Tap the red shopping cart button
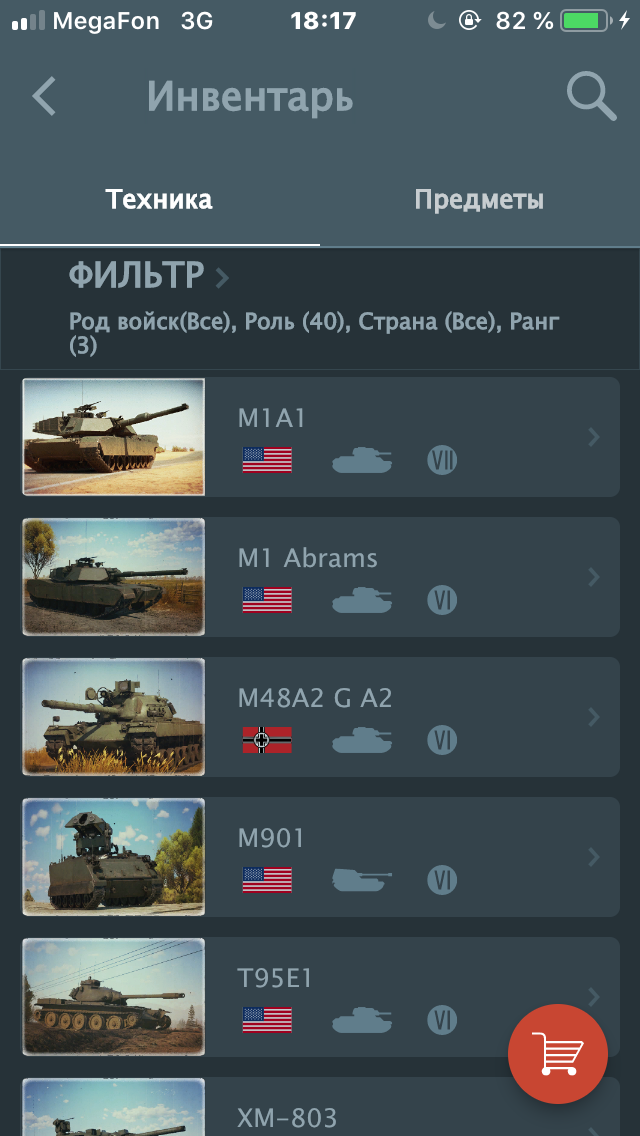The width and height of the screenshot is (640, 1136). coord(557,1054)
